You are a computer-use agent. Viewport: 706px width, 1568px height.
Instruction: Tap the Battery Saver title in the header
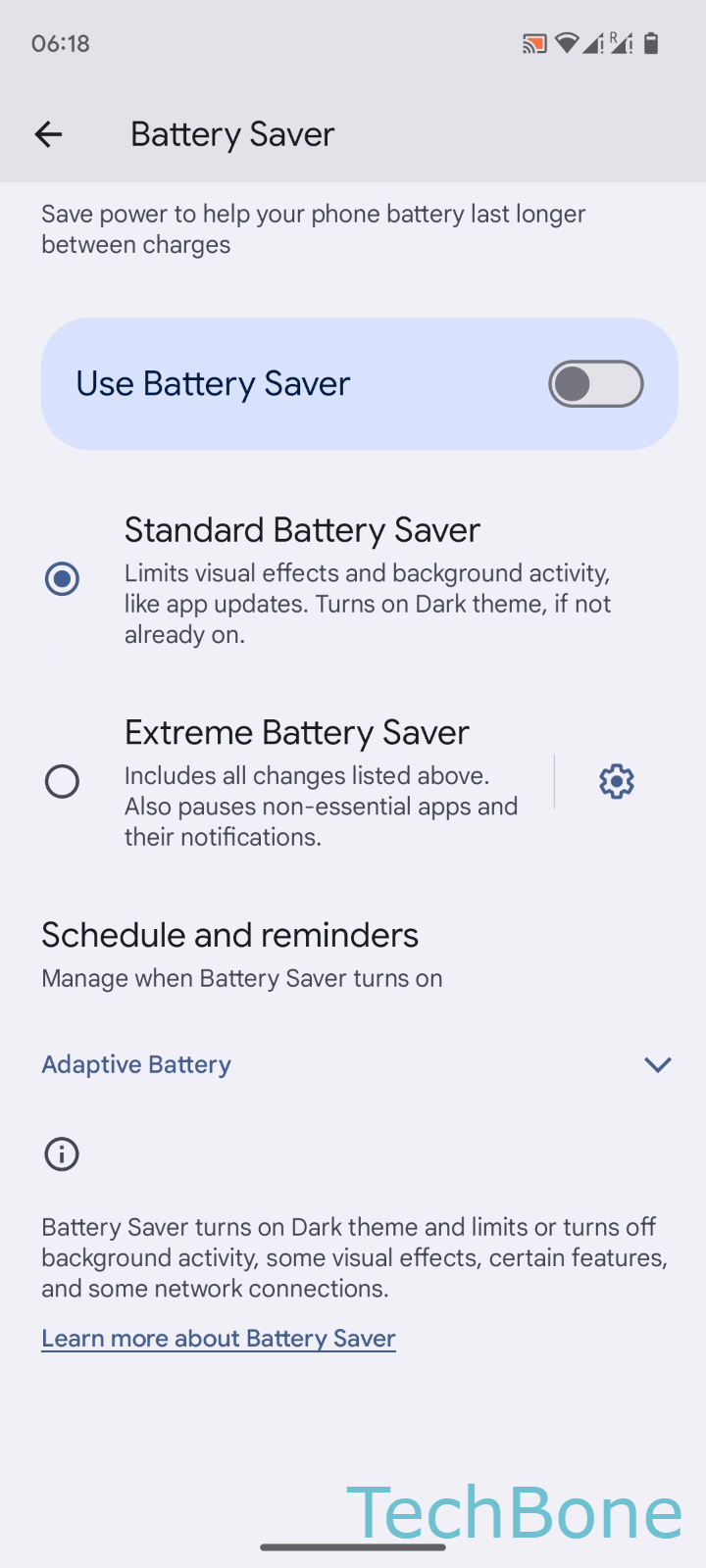pyautogui.click(x=231, y=133)
